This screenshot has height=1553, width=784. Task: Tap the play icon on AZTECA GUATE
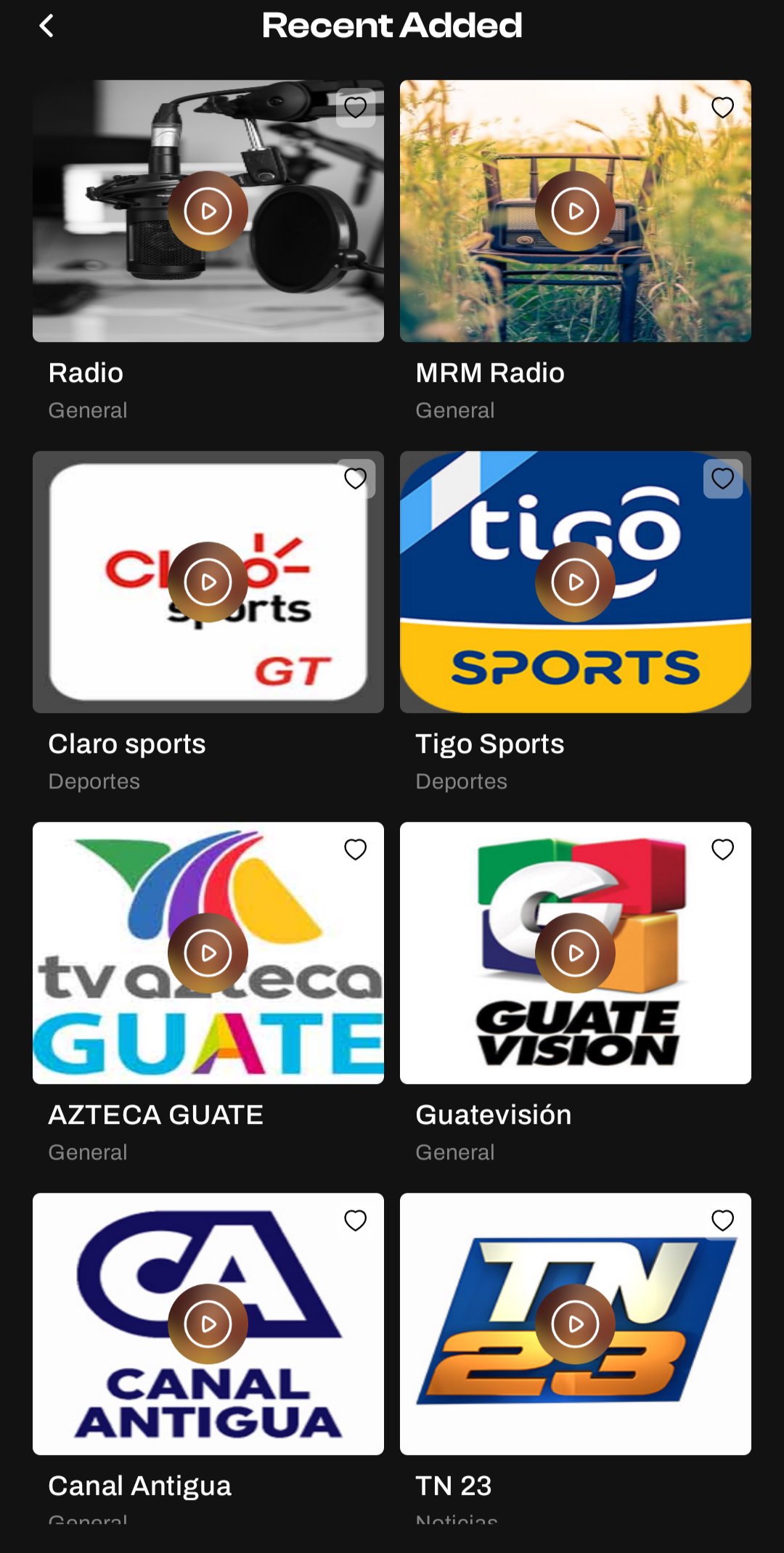[x=209, y=951]
